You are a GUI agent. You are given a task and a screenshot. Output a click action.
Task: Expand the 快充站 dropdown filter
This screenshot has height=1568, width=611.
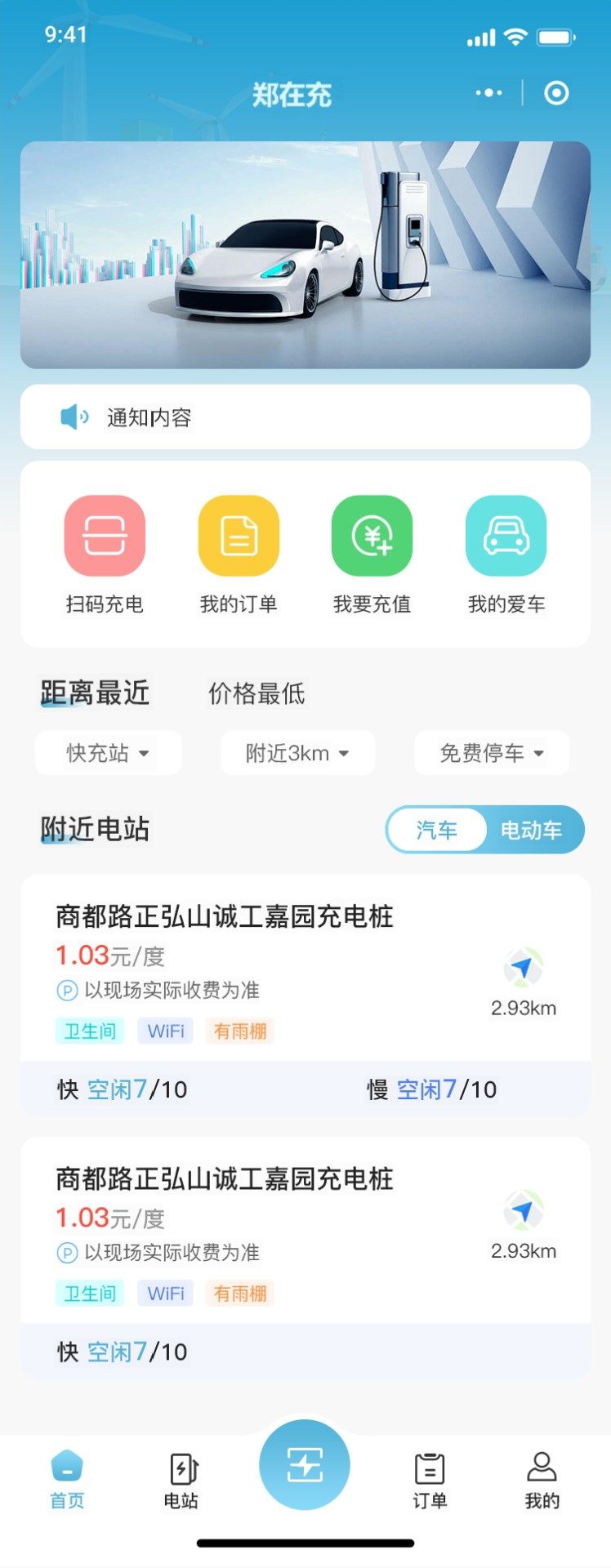tap(108, 753)
